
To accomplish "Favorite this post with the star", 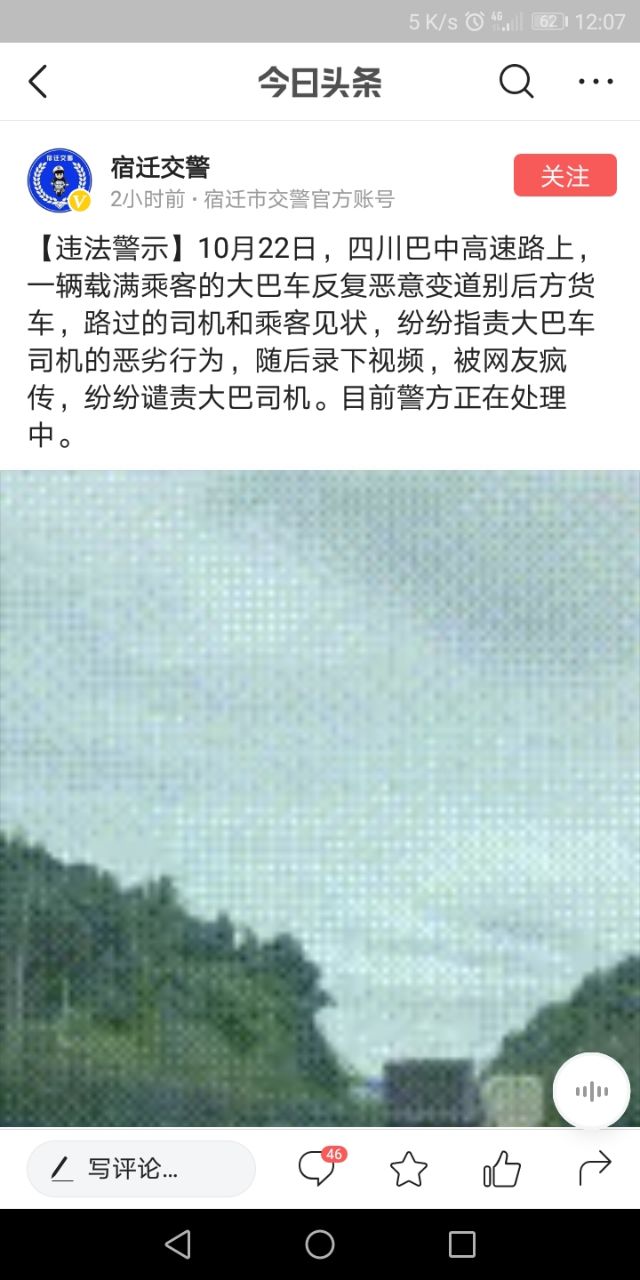I will coord(409,1168).
